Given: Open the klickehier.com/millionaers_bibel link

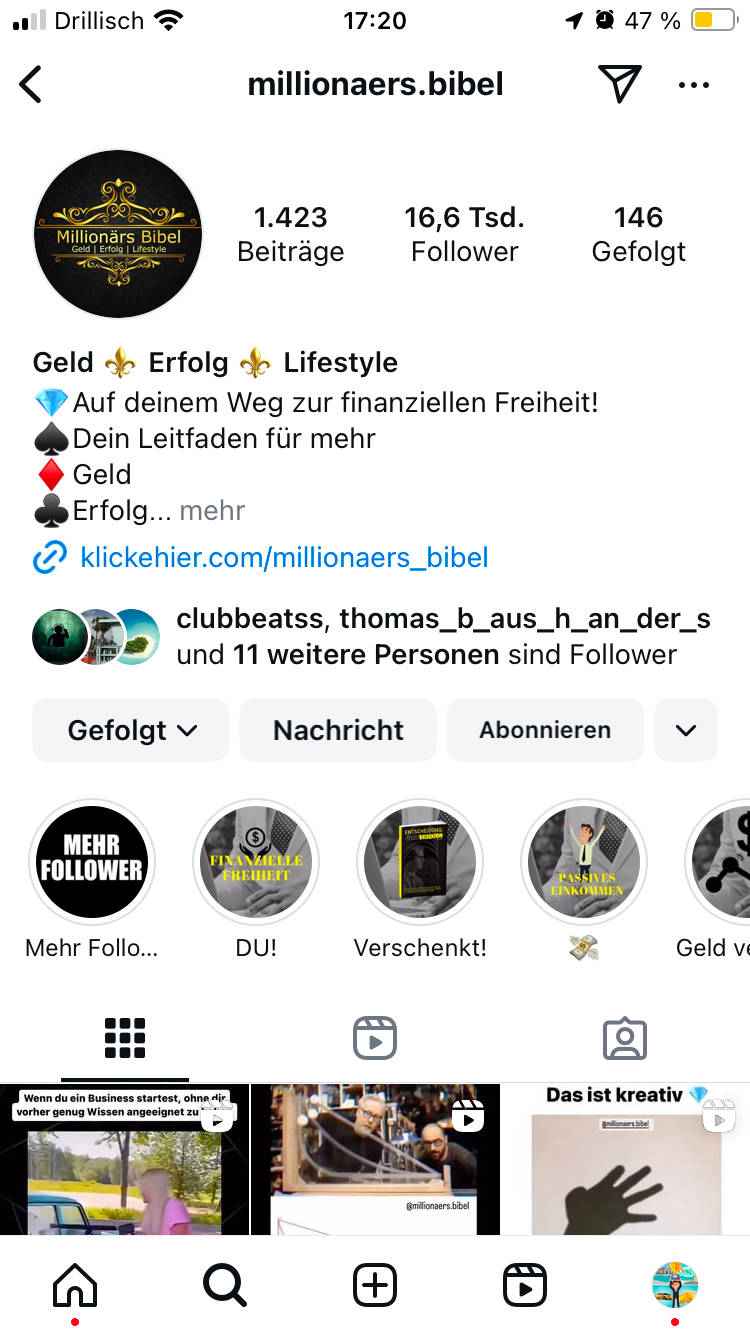Looking at the screenshot, I should tap(284, 557).
